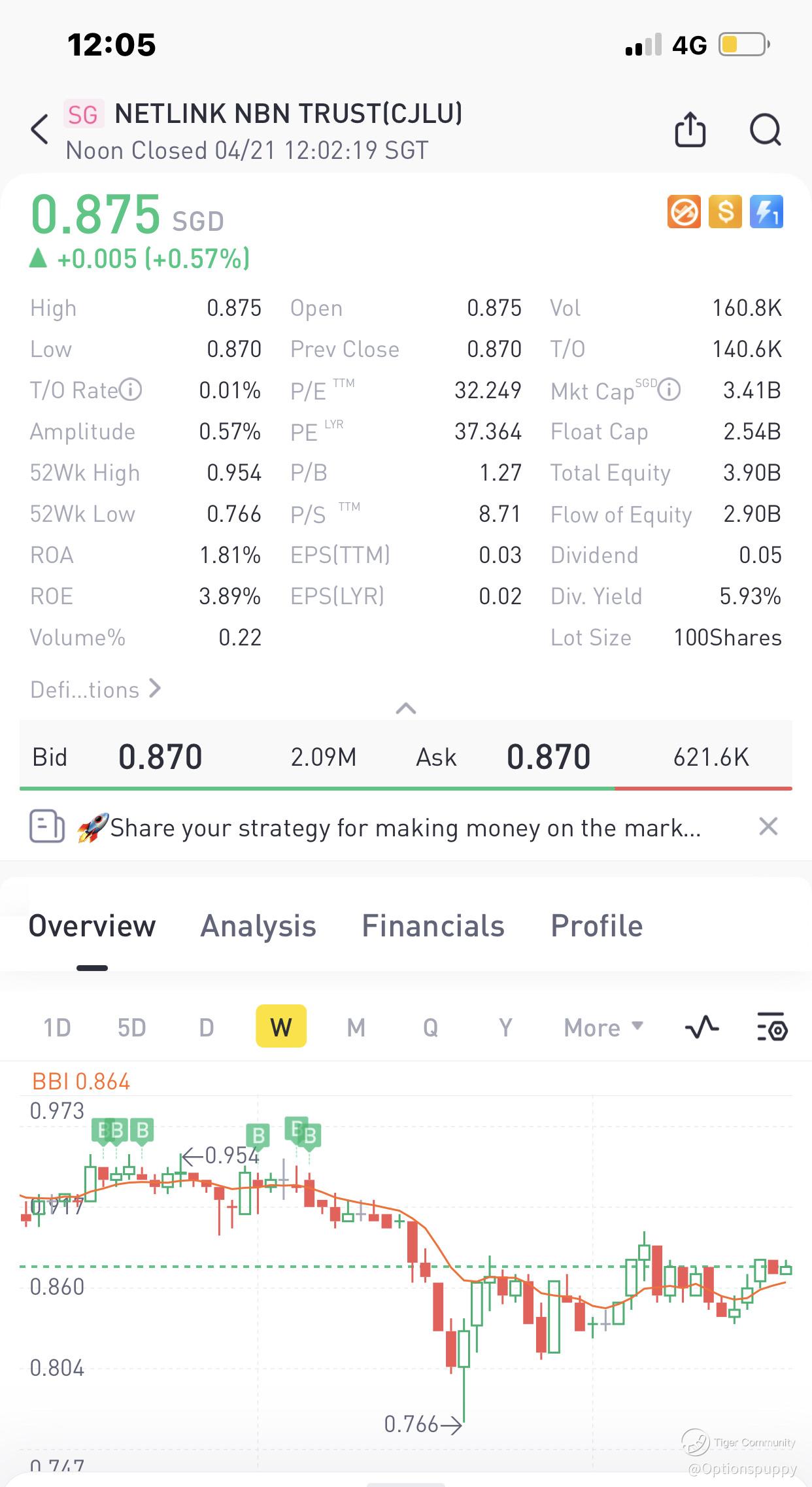Open the share your strategy banner
Screen dimensions: 812x1487
tap(405, 828)
